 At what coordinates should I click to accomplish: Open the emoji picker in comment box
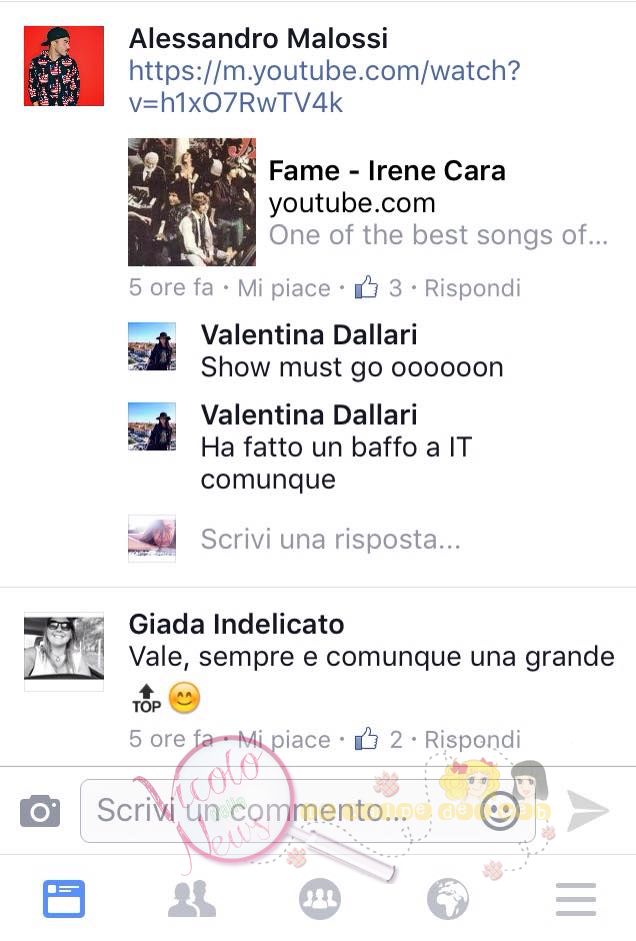tap(500, 811)
